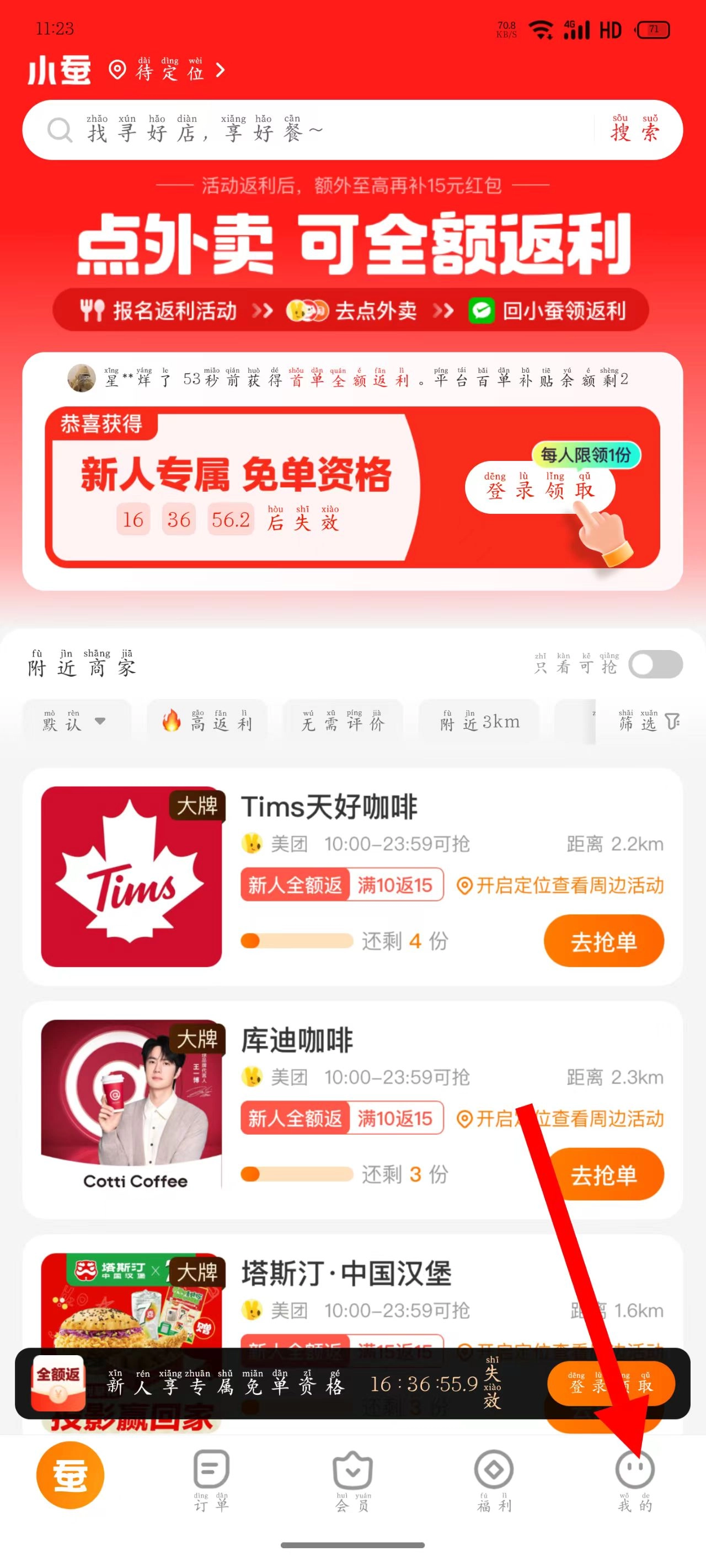Tap 去抢单 for Tims天好咖啡
The width and height of the screenshot is (706, 1568).
click(x=603, y=941)
